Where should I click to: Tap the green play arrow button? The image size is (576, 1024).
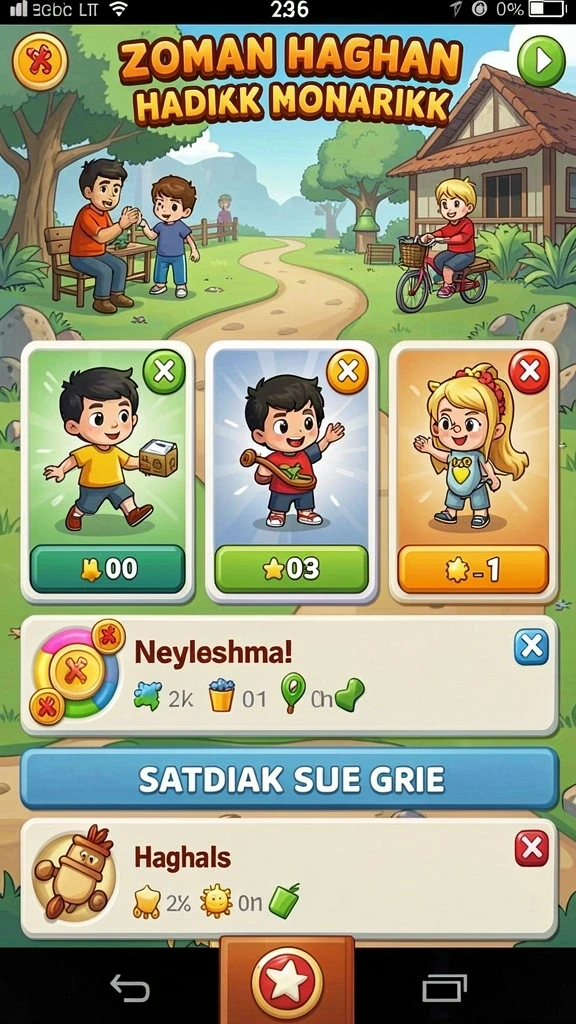(541, 61)
